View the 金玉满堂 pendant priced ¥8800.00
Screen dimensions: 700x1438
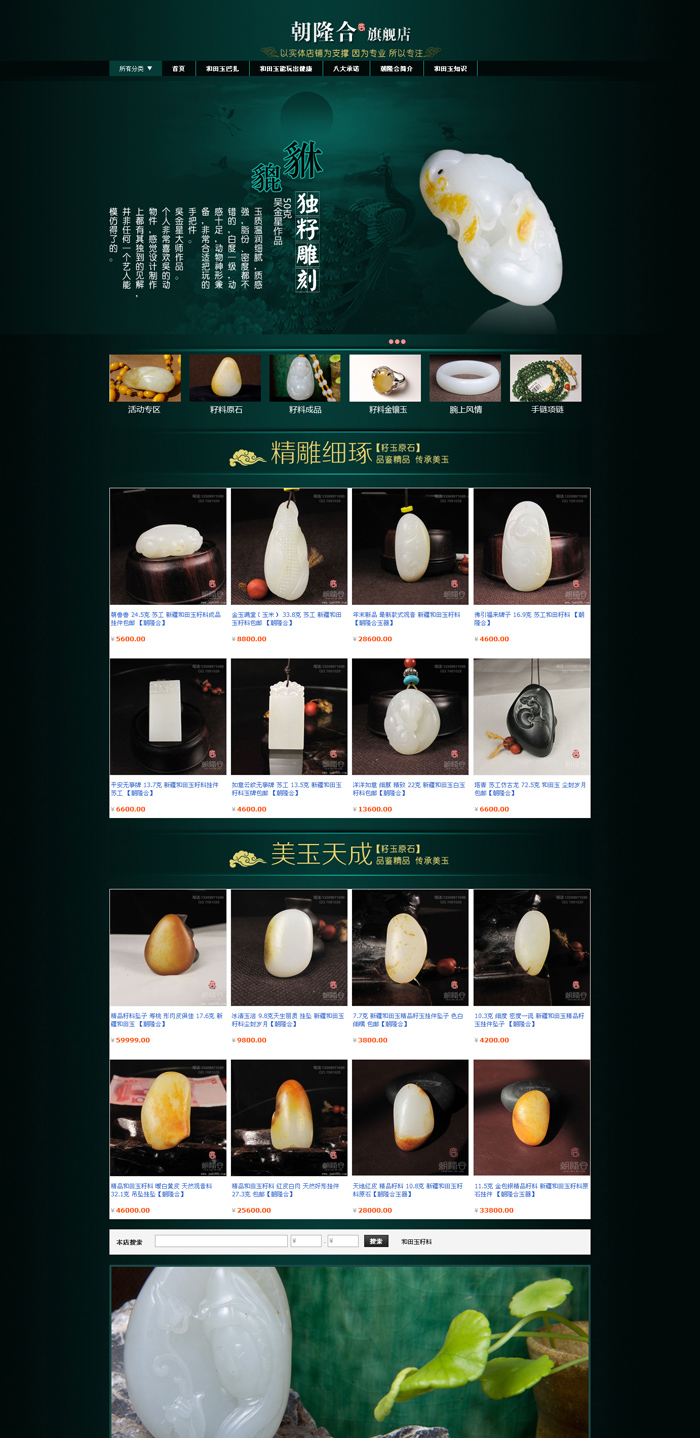pos(289,547)
